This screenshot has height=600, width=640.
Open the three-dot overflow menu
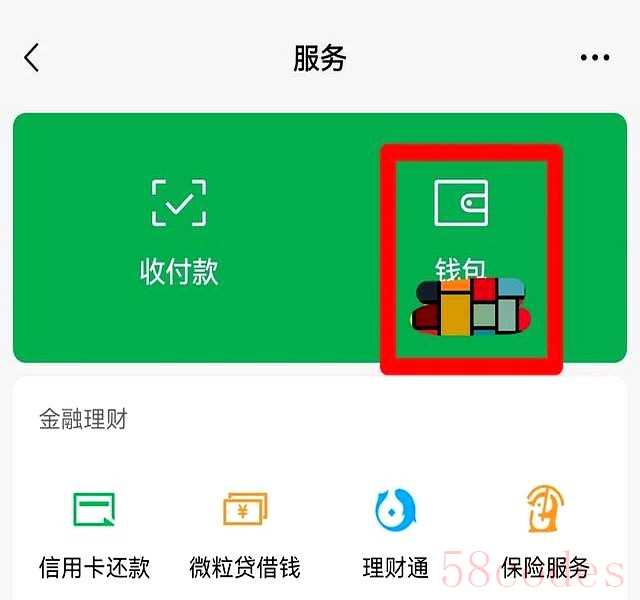point(594,58)
